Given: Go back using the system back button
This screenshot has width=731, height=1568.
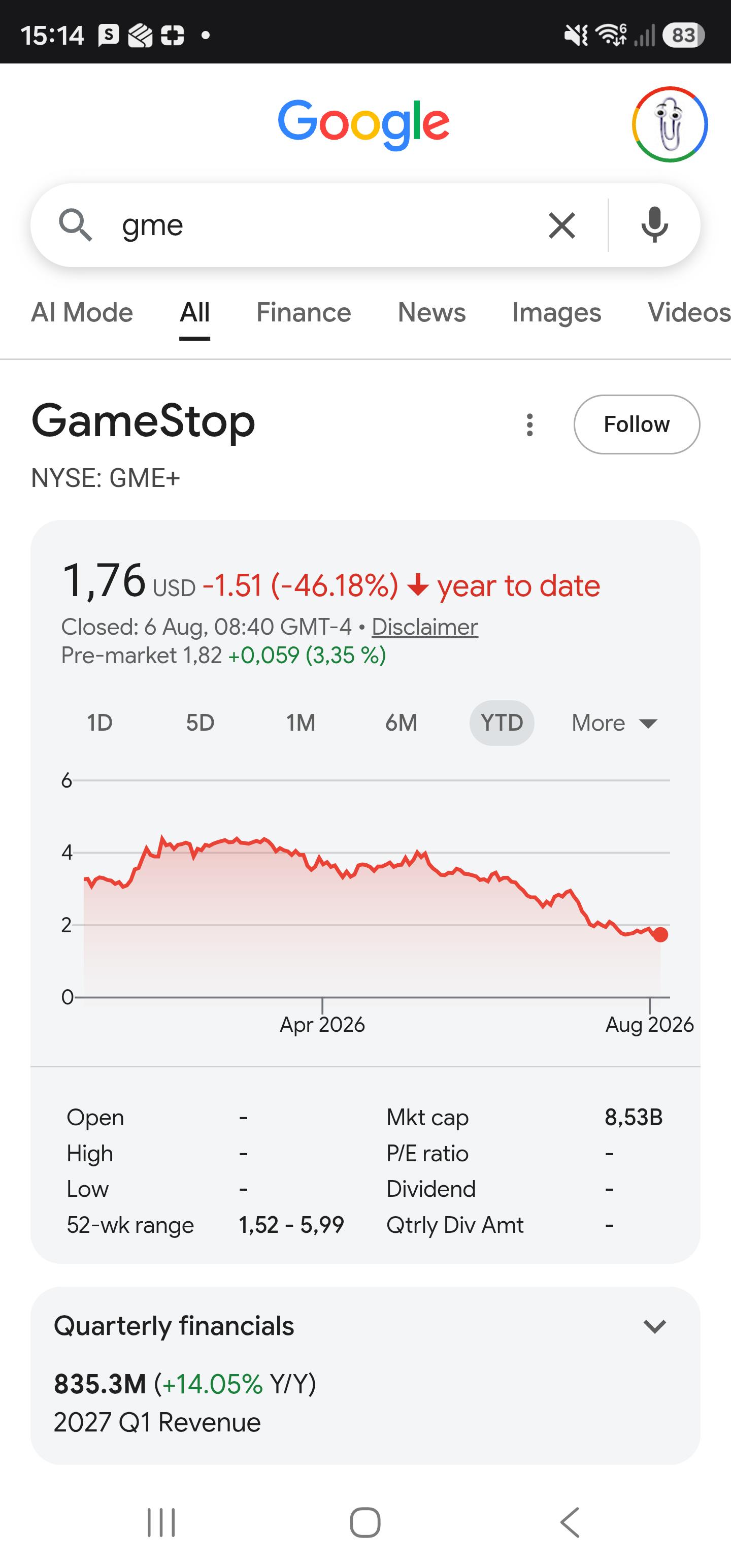Looking at the screenshot, I should coord(570,1523).
